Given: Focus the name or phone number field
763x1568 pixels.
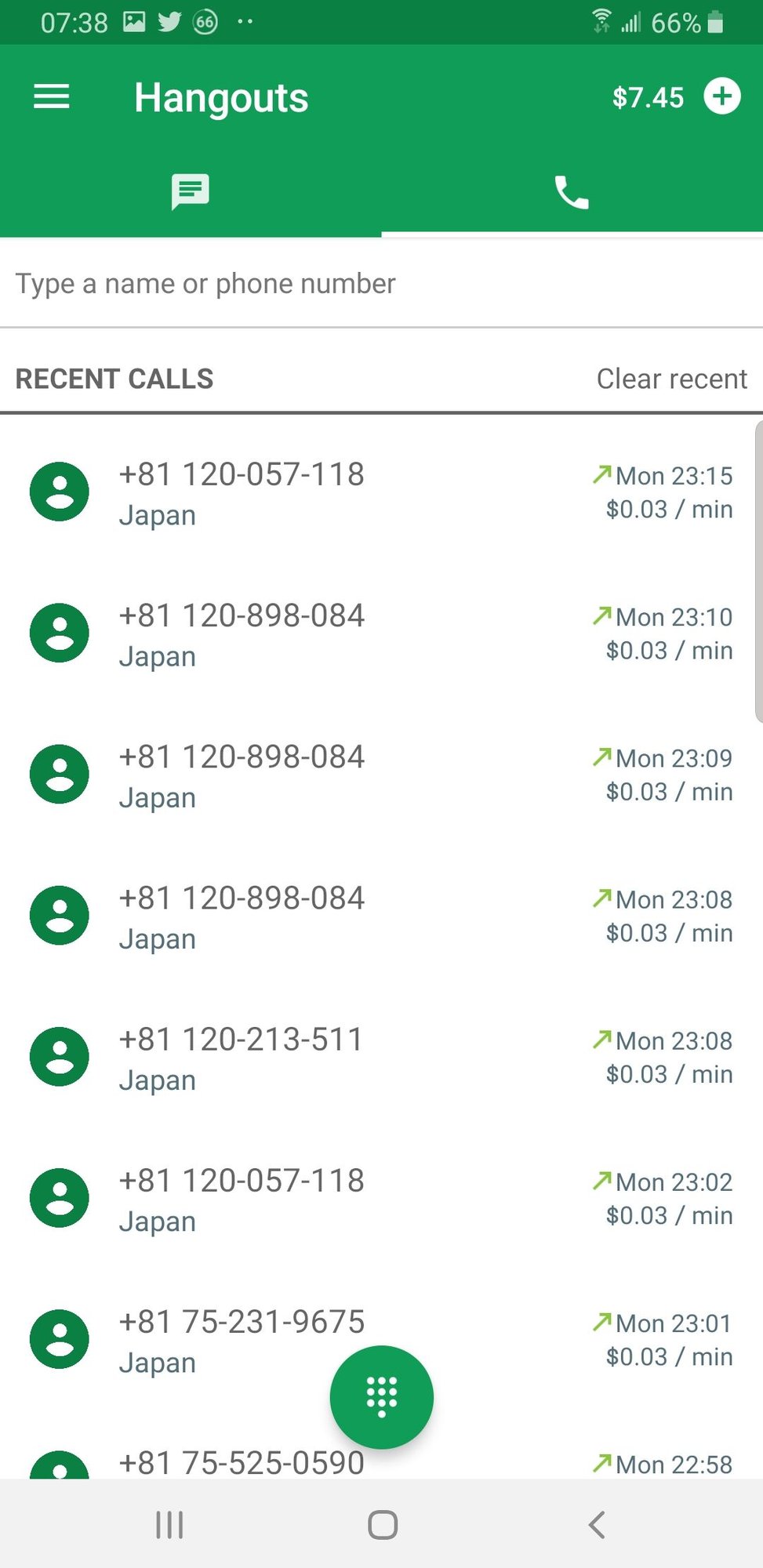Looking at the screenshot, I should pos(381,284).
